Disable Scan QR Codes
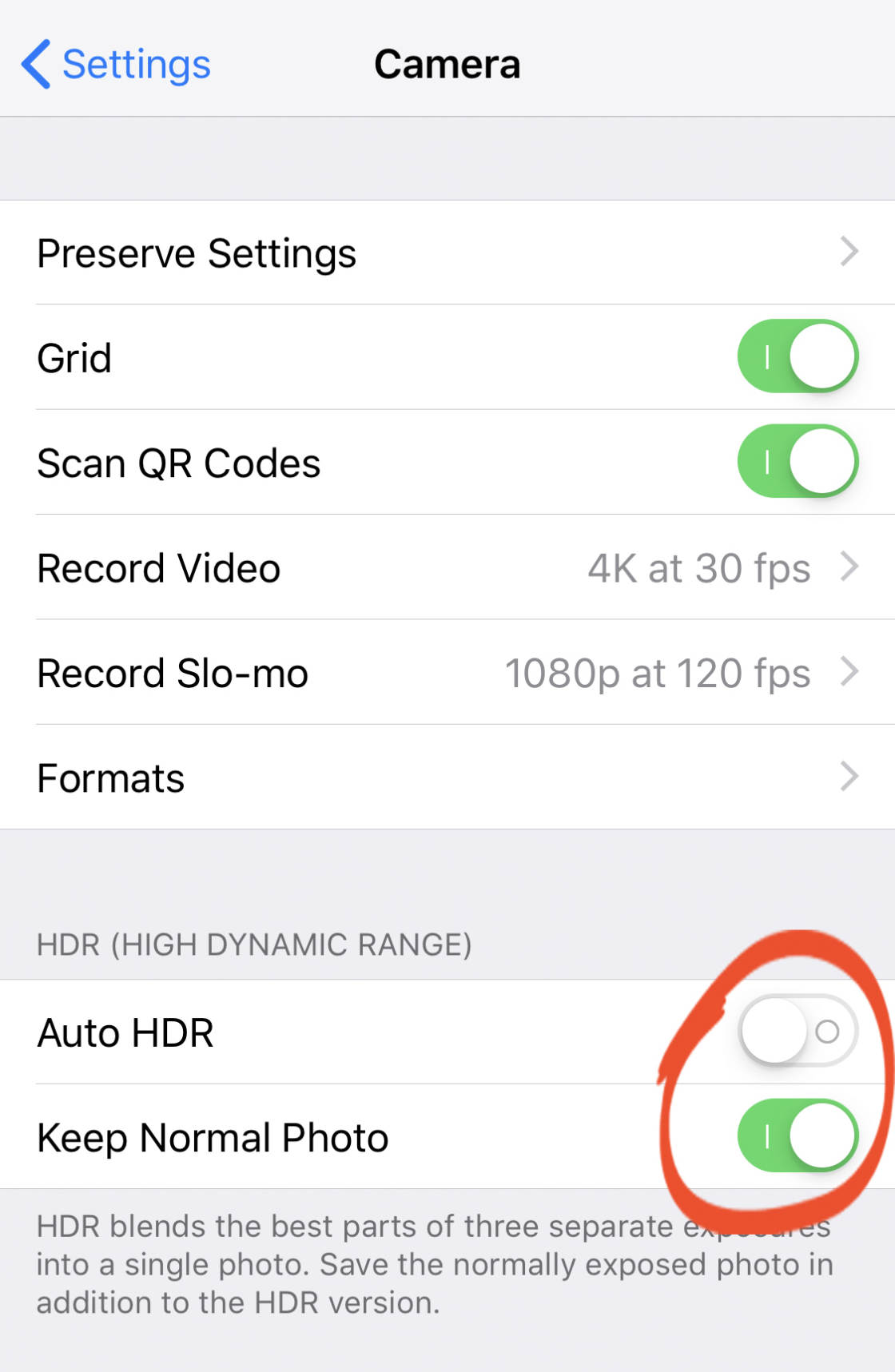The height and width of the screenshot is (1372, 895). (x=797, y=462)
